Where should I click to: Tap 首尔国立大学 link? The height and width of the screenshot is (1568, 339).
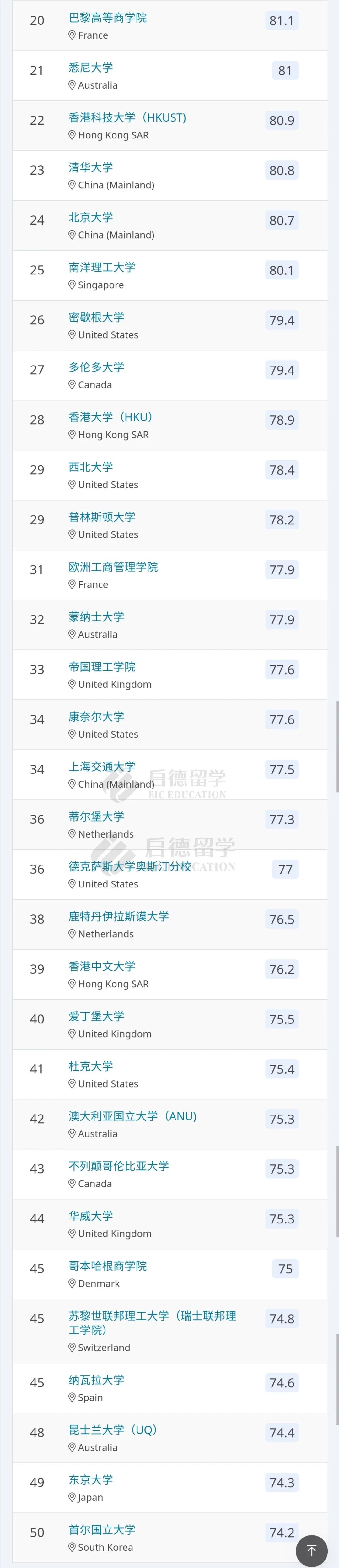[x=102, y=1530]
